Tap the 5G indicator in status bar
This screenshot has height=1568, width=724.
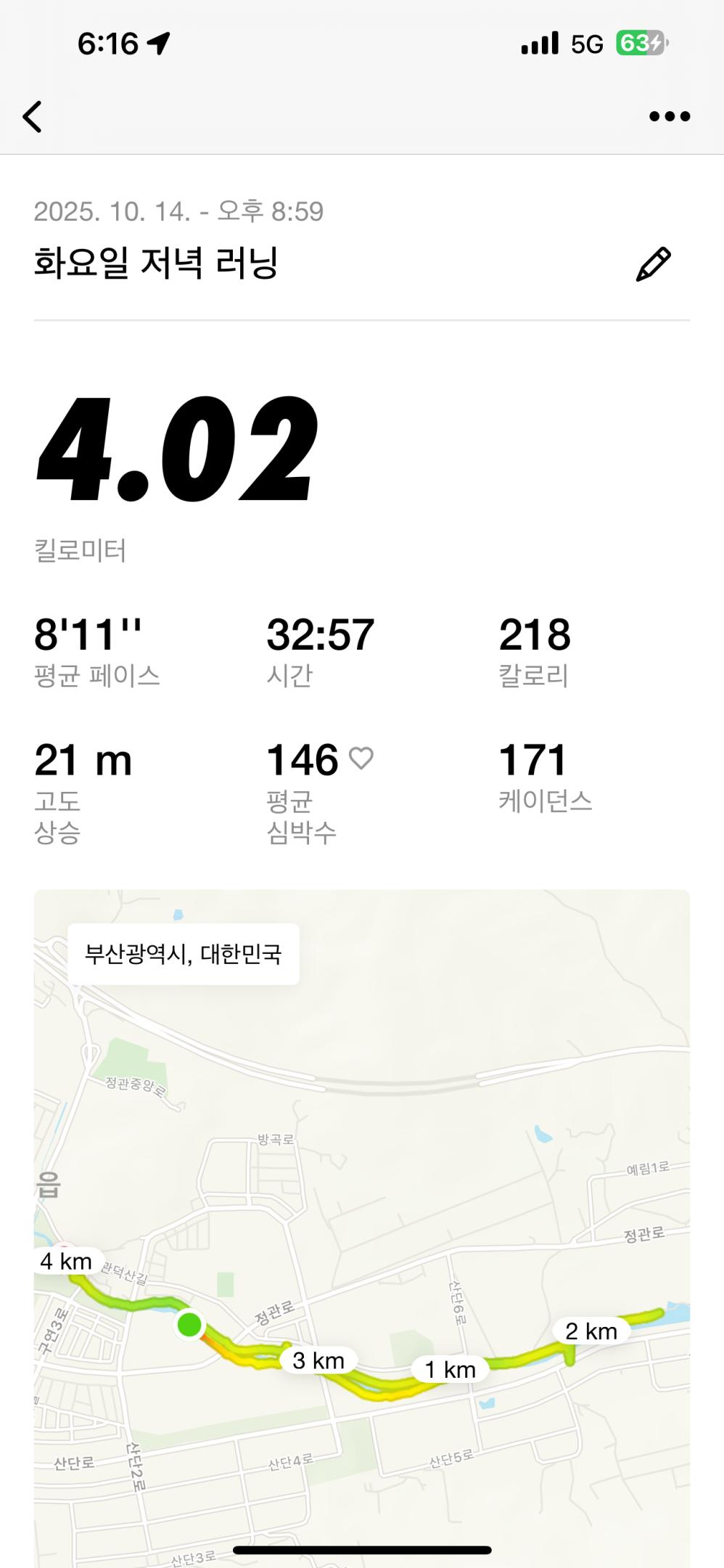[x=585, y=44]
